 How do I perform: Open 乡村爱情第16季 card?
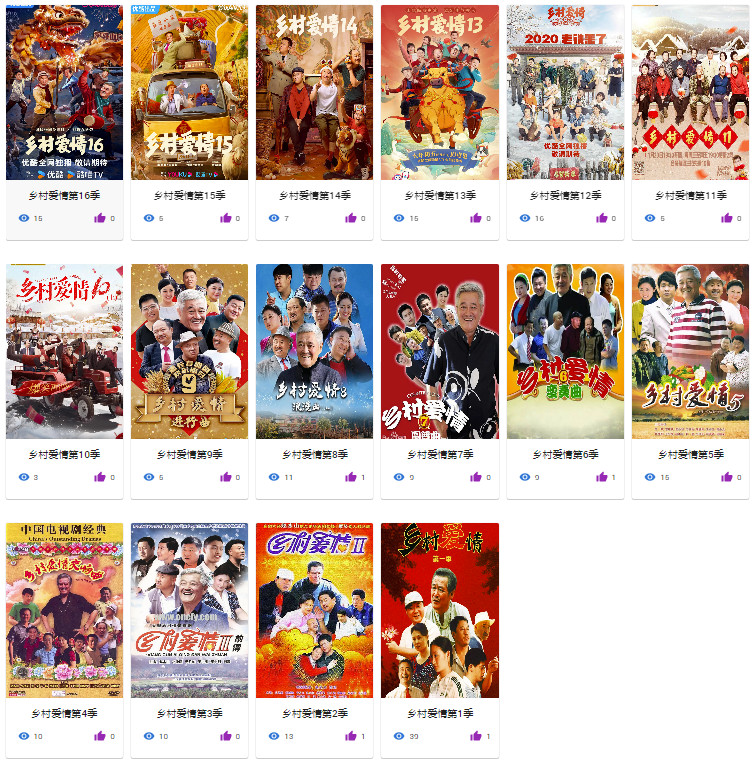click(x=65, y=93)
